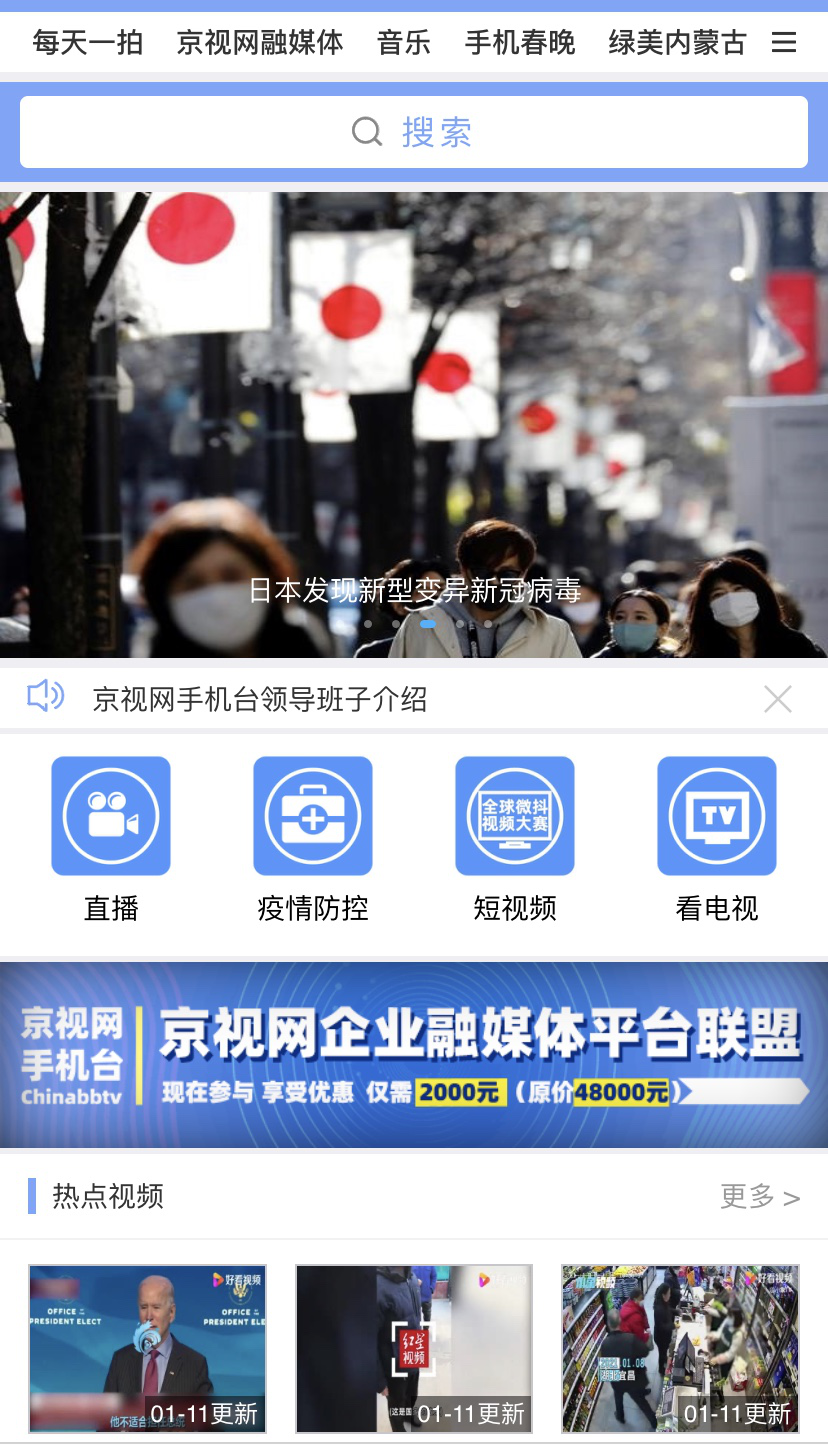Image resolution: width=828 pixels, height=1446 pixels.
Task: Switch to 京视网融媒体 tab
Action: coord(260,43)
